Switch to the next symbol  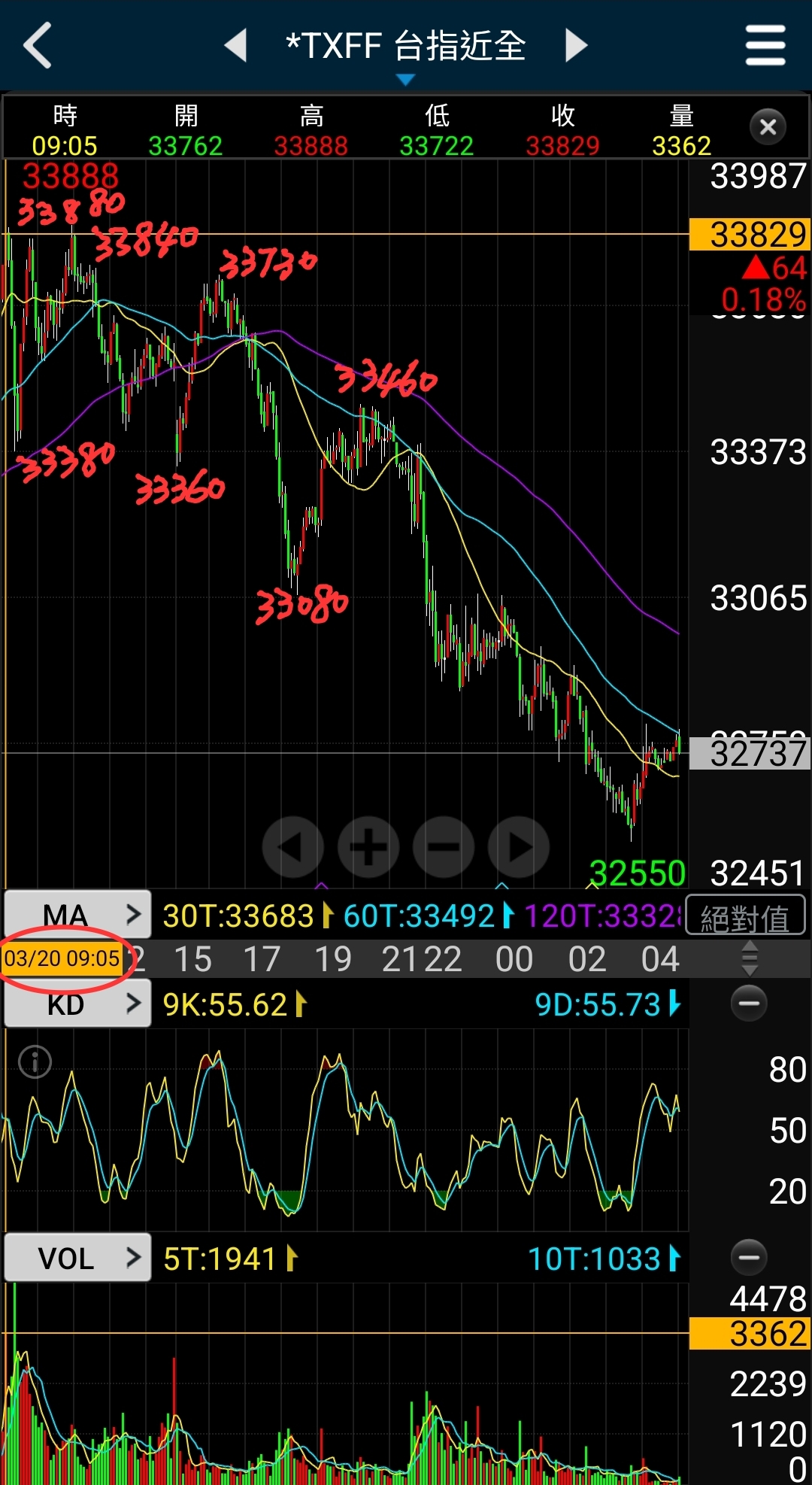(x=576, y=45)
